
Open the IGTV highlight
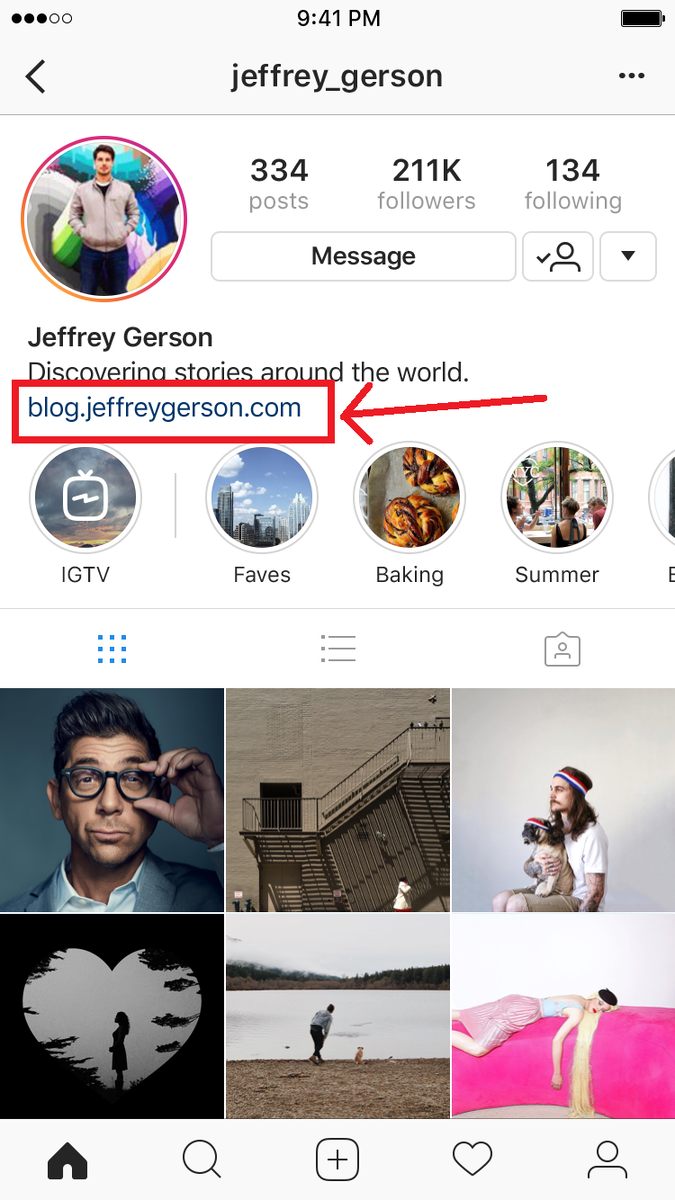click(85, 498)
